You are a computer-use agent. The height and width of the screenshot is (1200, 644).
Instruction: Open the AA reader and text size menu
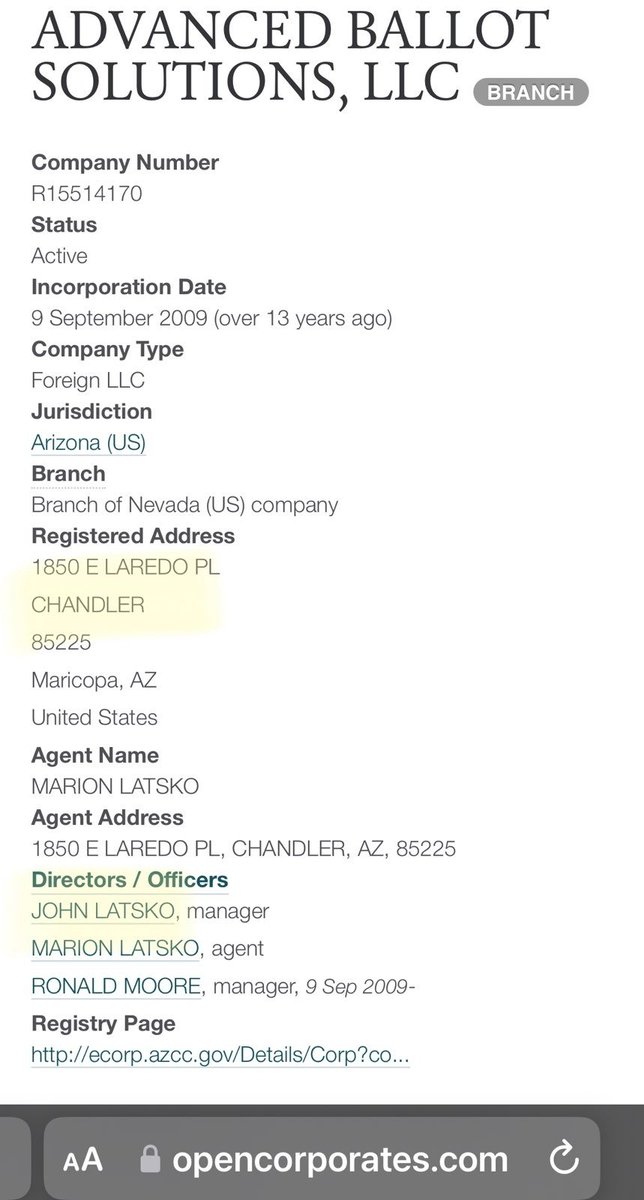[82, 1161]
